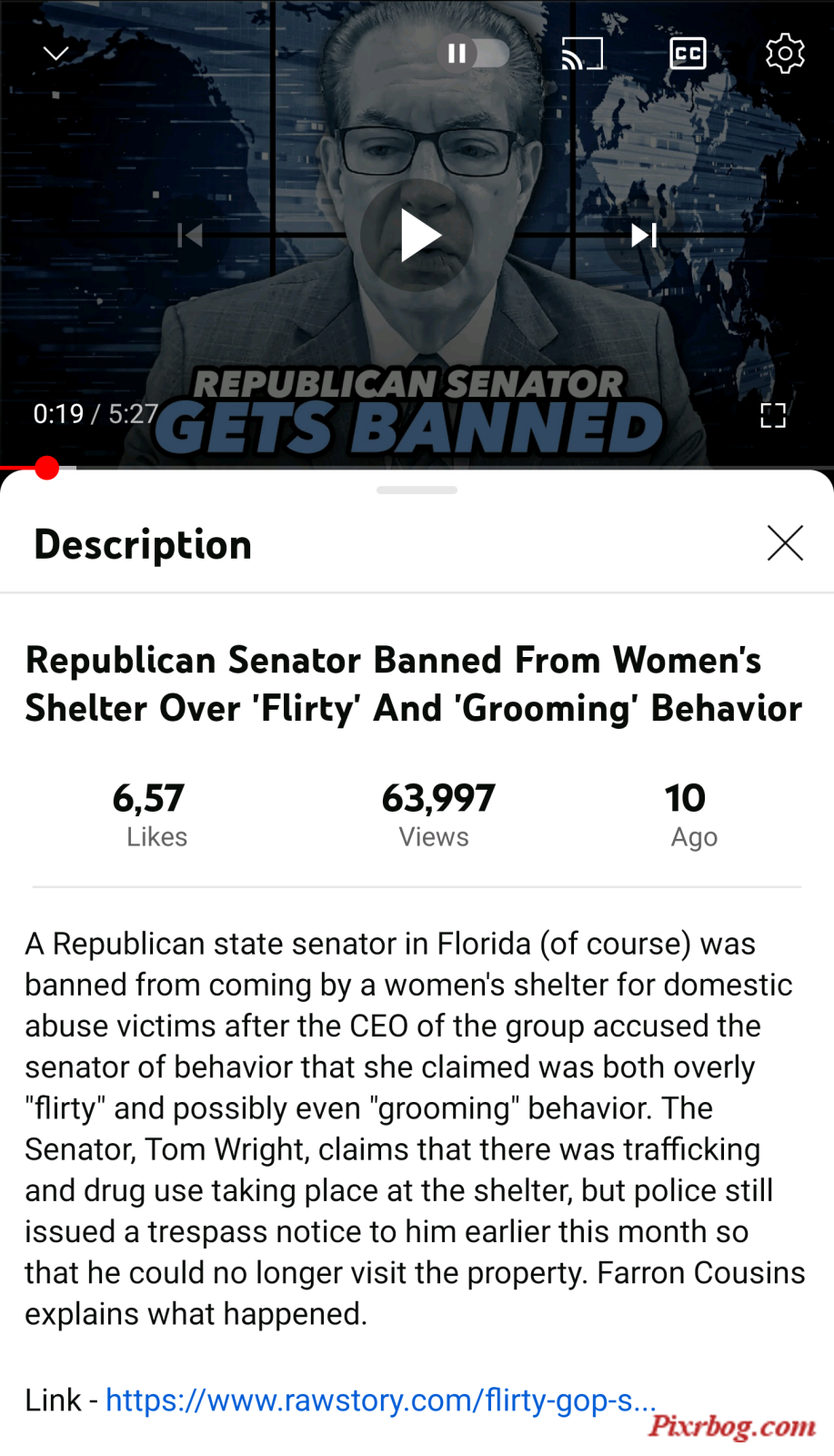The width and height of the screenshot is (834, 1456).
Task: Close the Description panel
Action: pos(784,543)
